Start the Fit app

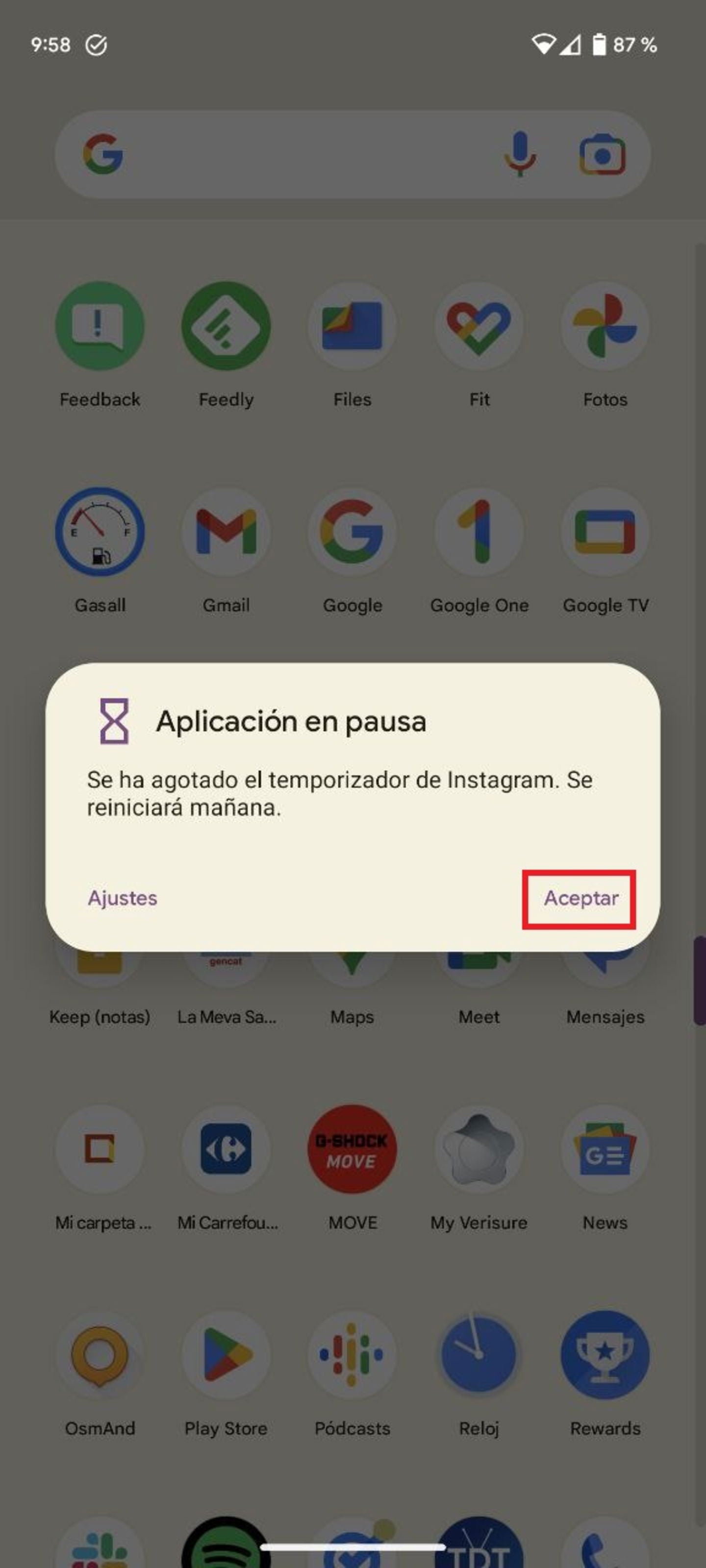point(479,327)
